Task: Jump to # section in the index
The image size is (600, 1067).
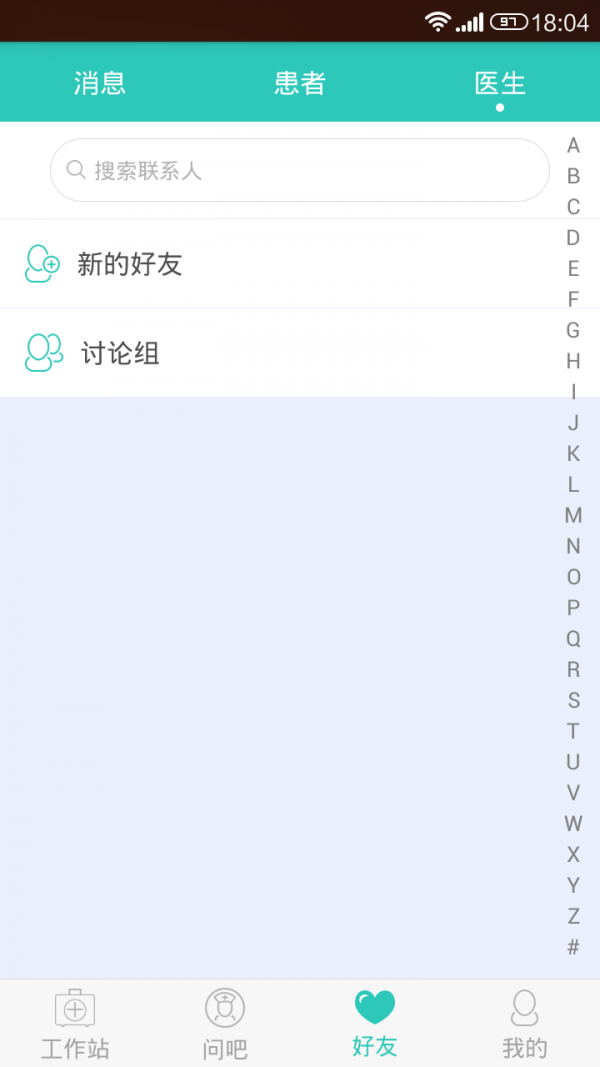Action: pos(573,947)
